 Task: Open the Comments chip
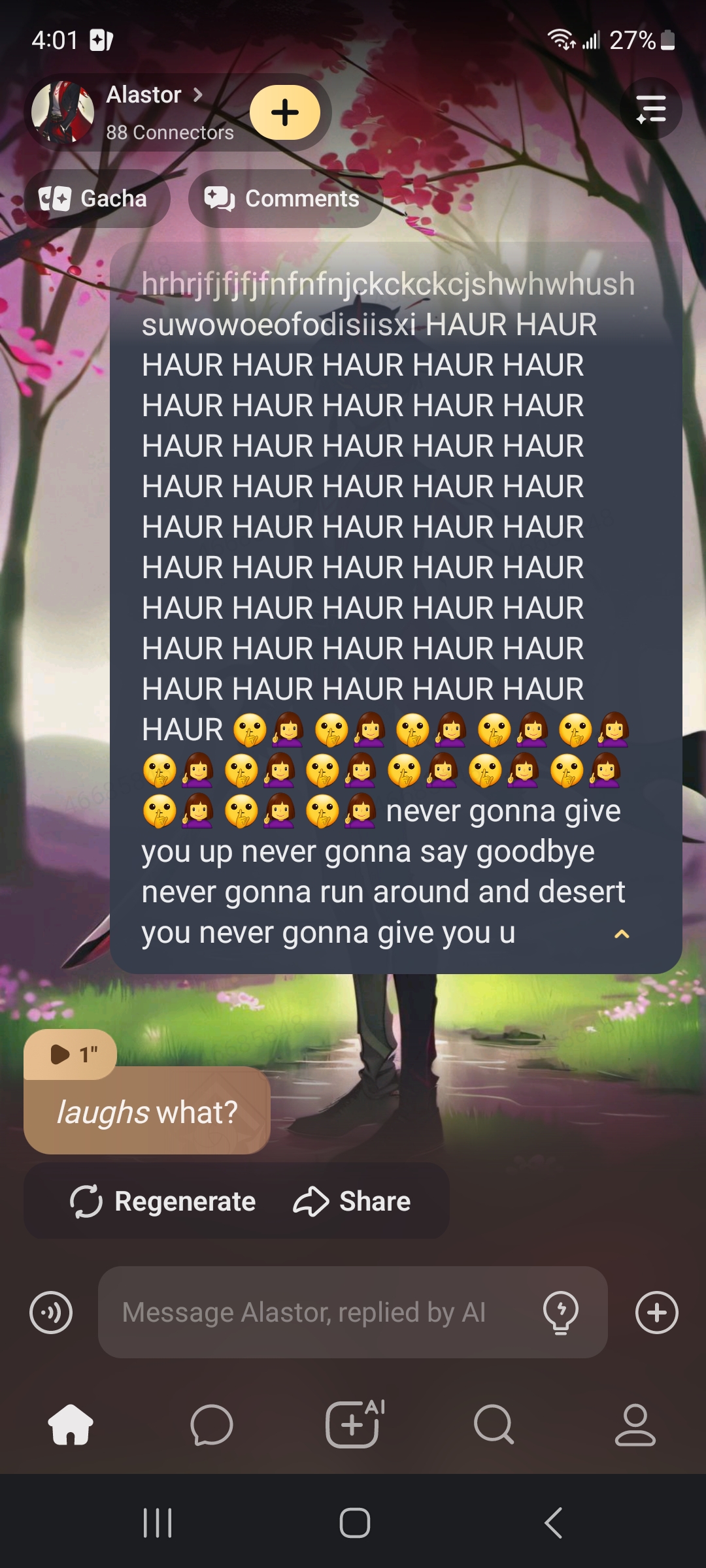point(285,199)
